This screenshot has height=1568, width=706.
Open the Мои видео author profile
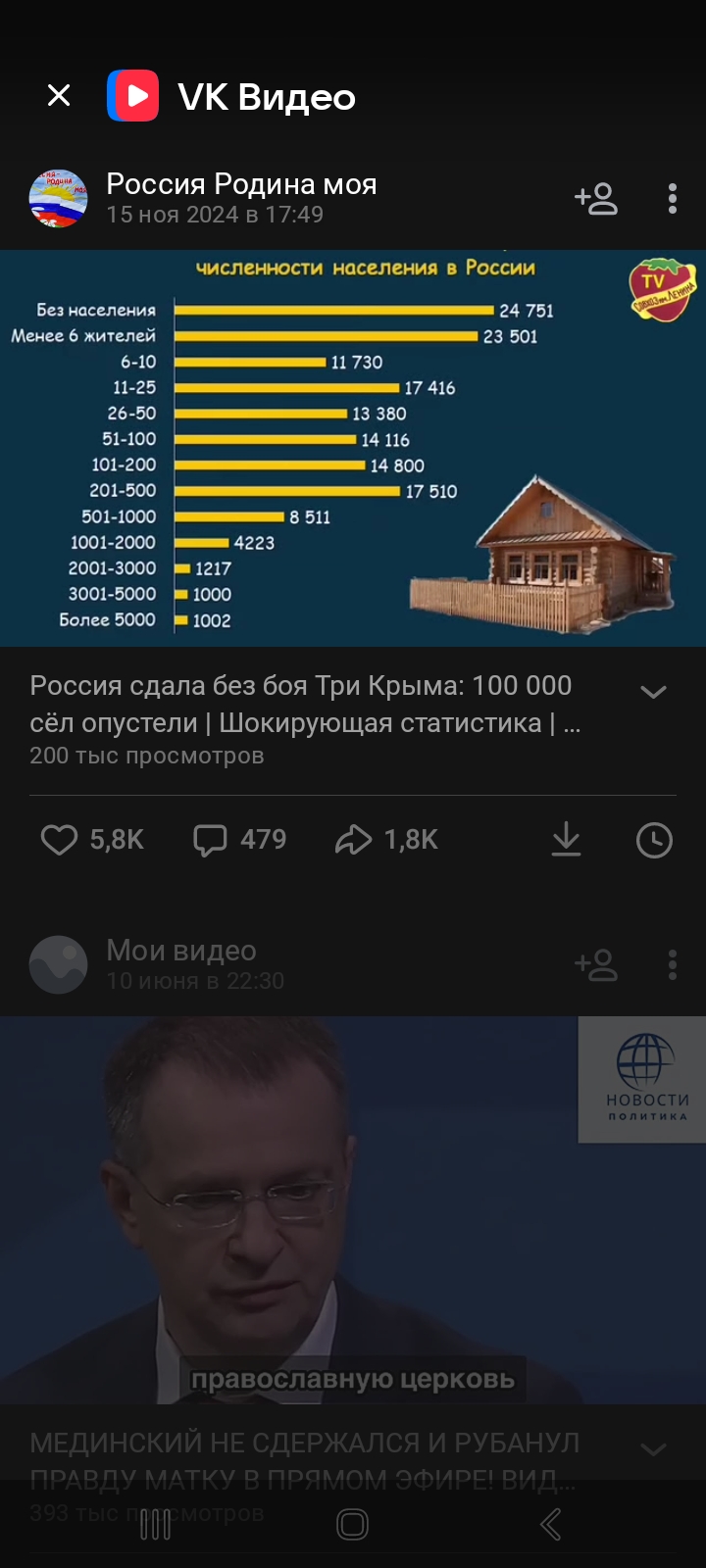59,964
